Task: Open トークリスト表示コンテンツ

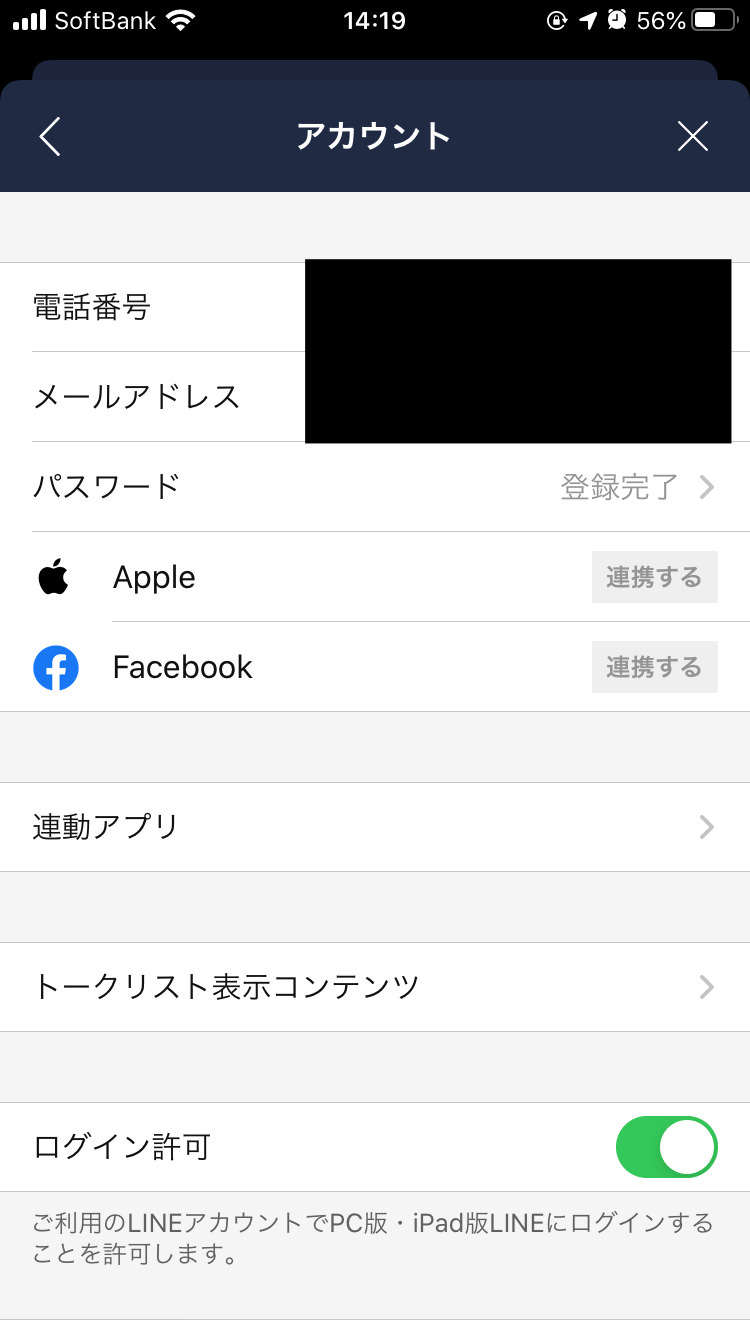Action: tap(375, 987)
